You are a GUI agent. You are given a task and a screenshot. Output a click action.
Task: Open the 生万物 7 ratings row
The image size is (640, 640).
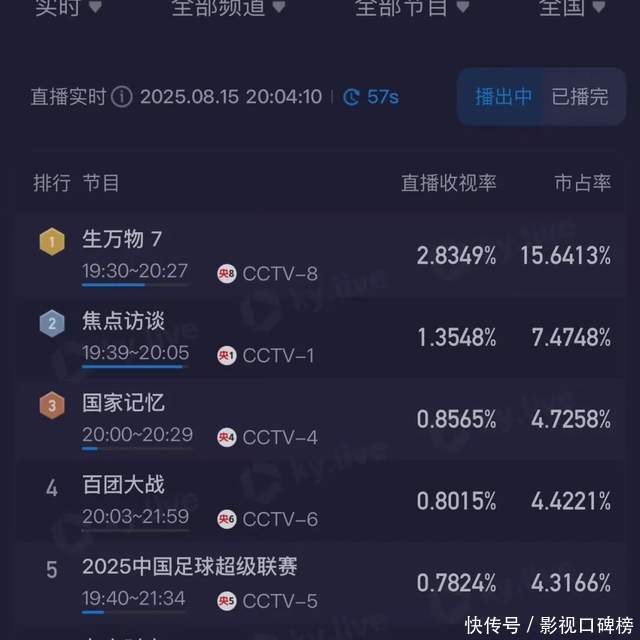pos(320,255)
